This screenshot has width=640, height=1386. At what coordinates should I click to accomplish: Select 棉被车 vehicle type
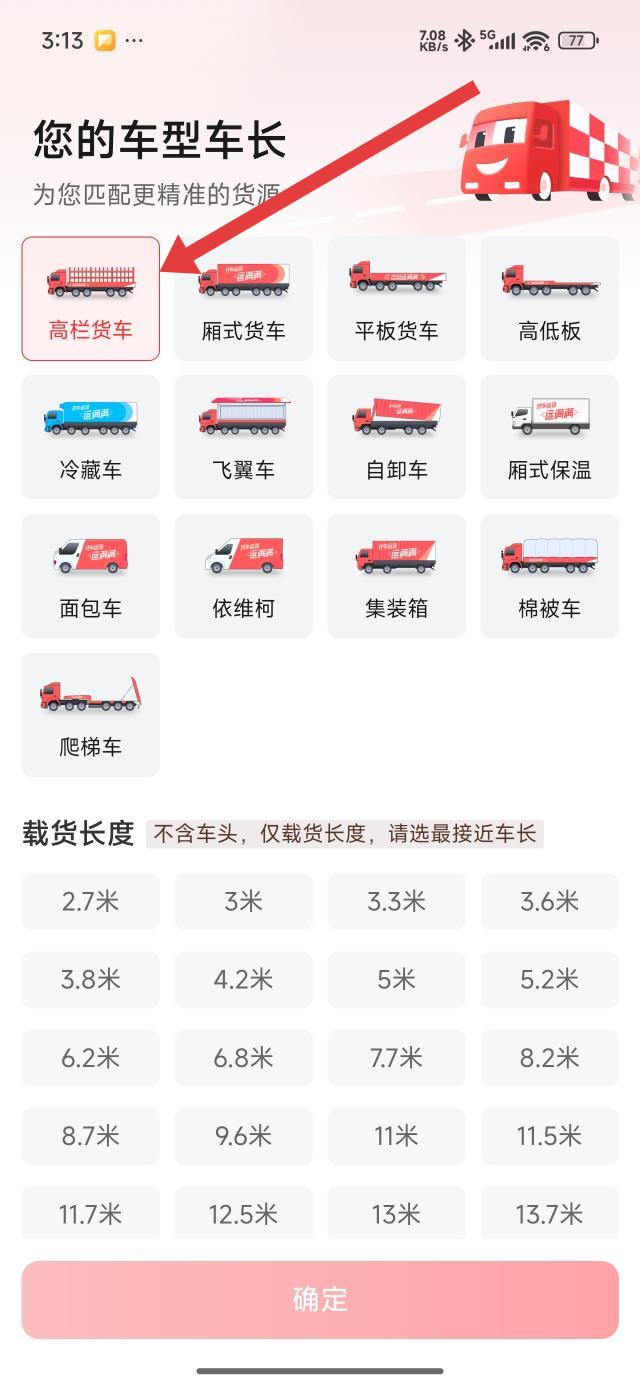point(550,576)
